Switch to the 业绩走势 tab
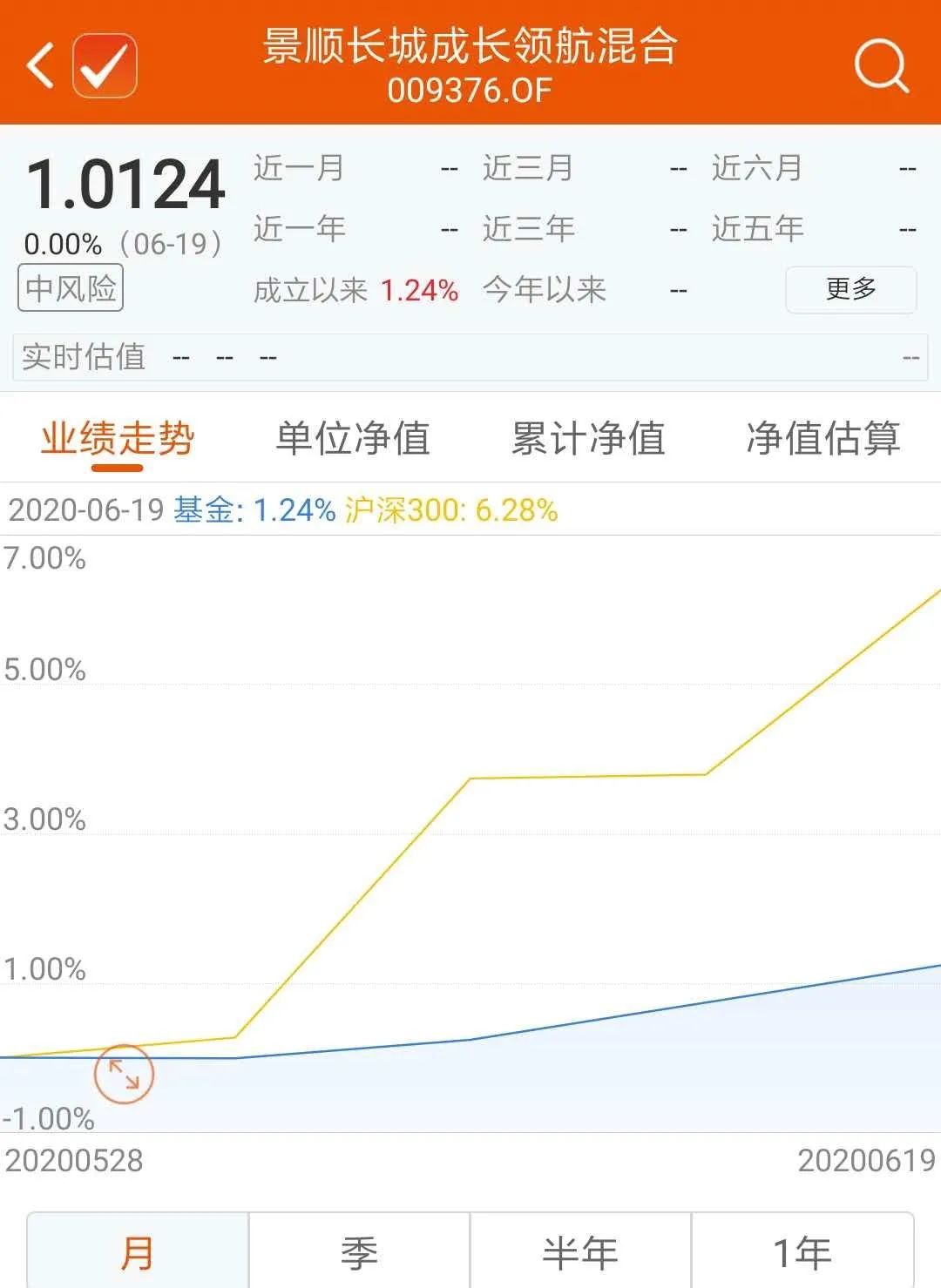This screenshot has height=1288, width=941. point(118,438)
